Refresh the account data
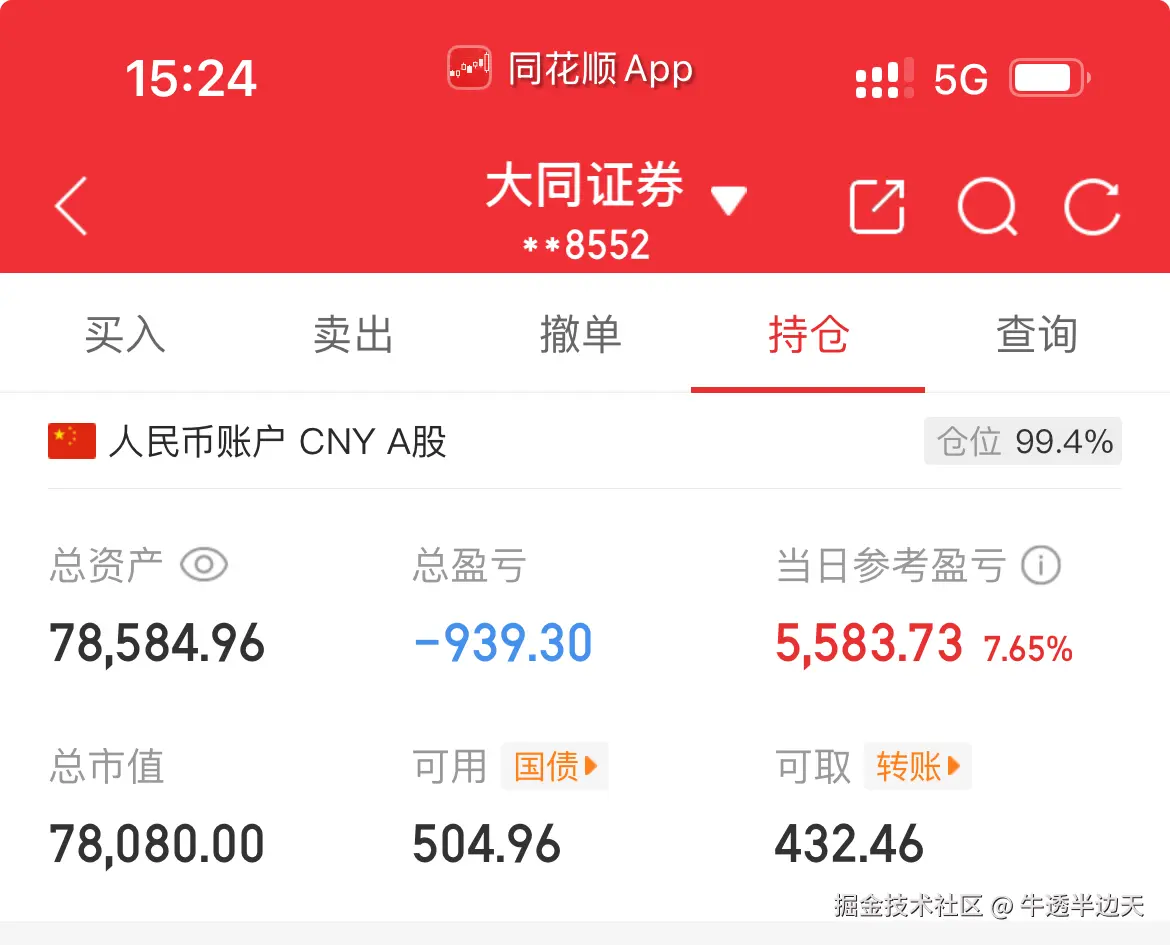The height and width of the screenshot is (945, 1170). [x=1091, y=207]
